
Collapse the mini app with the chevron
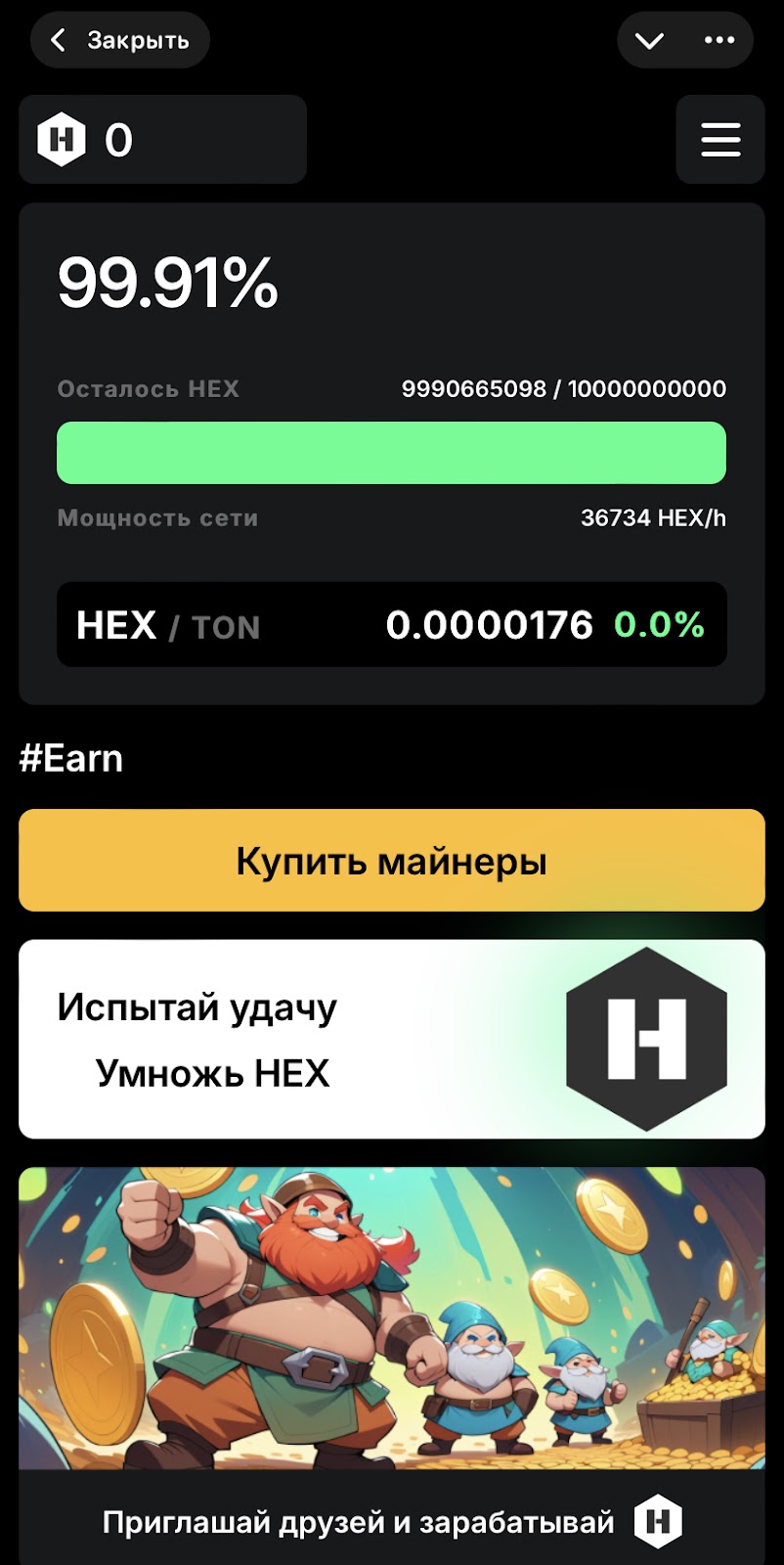(649, 40)
